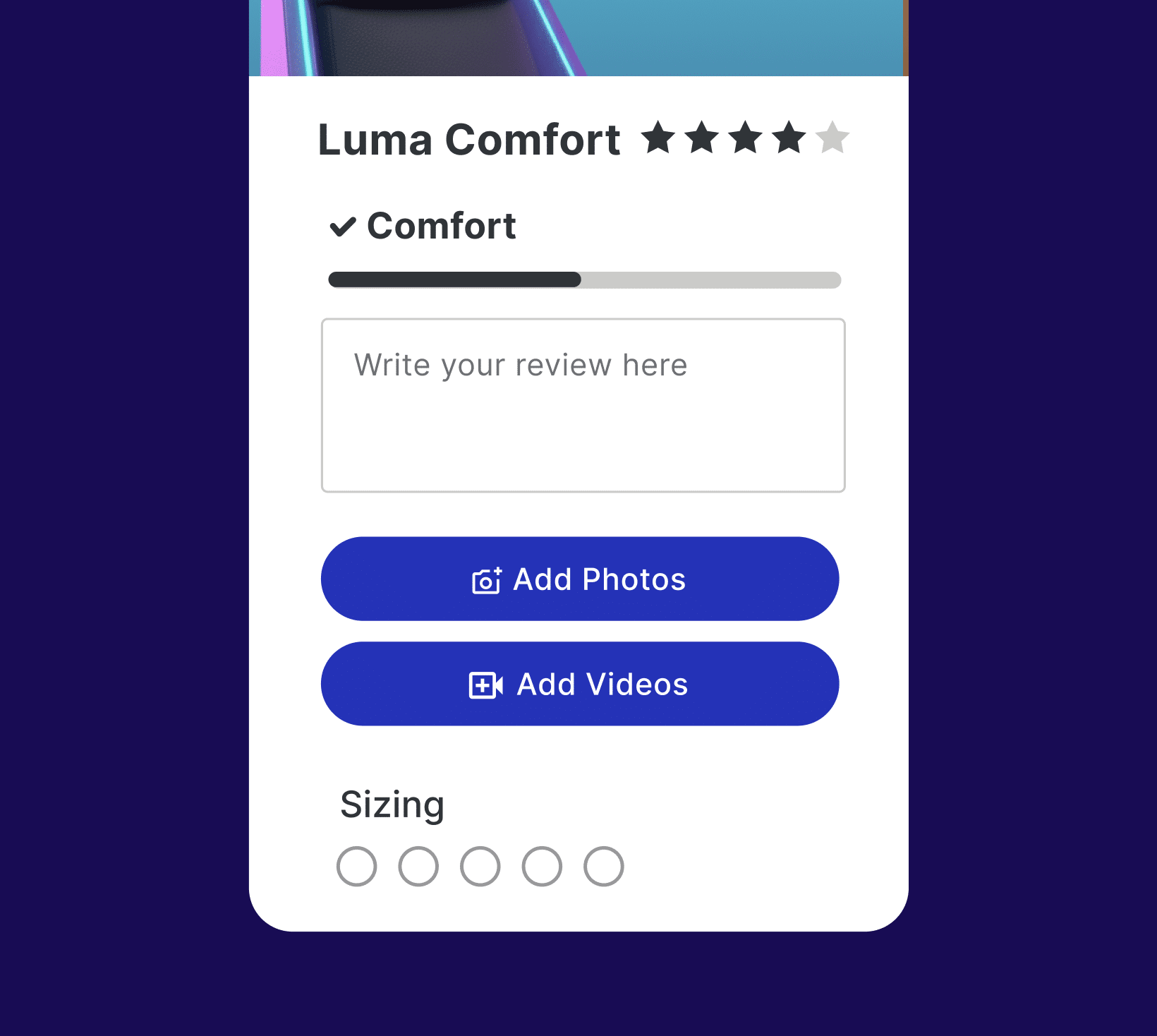
Task: Select the first Sizing radio option
Action: (357, 866)
